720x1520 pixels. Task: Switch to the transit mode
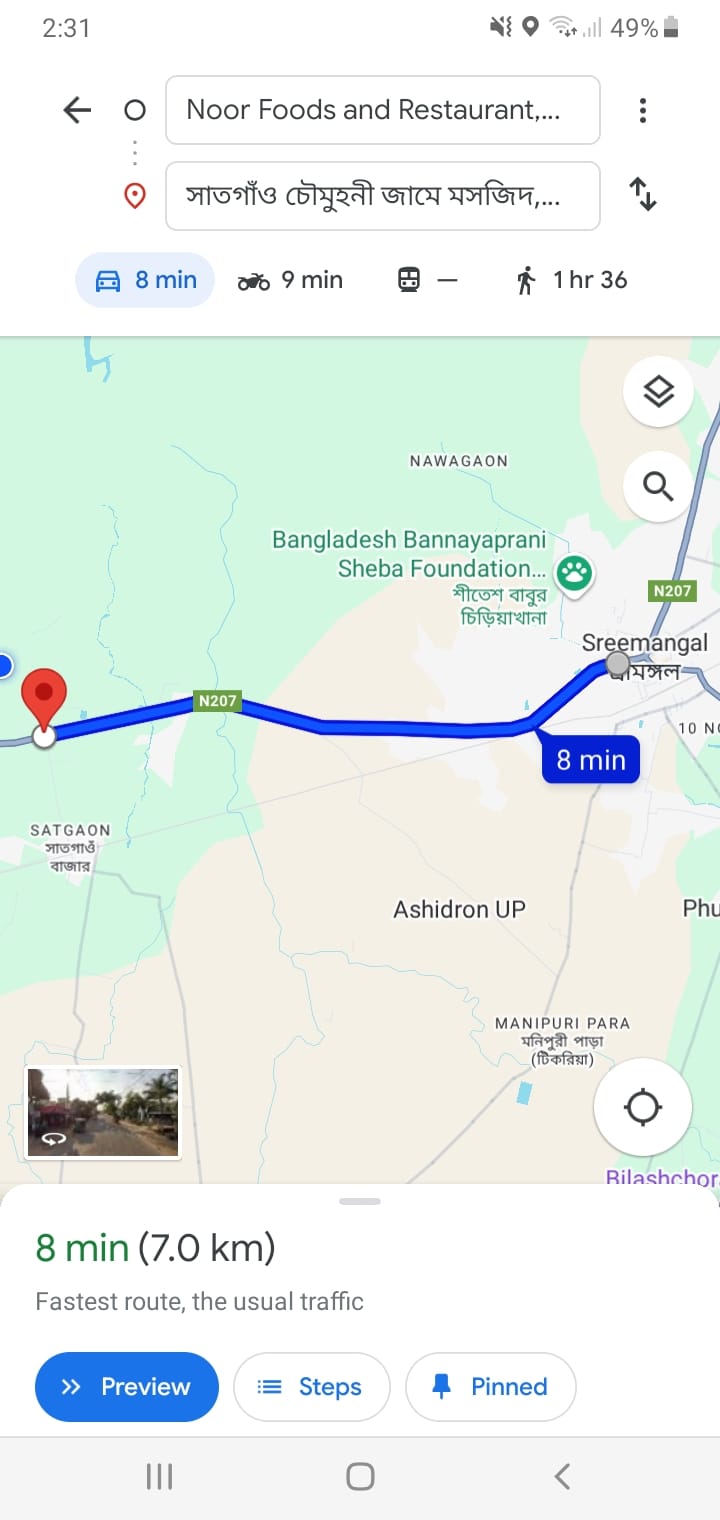(427, 280)
